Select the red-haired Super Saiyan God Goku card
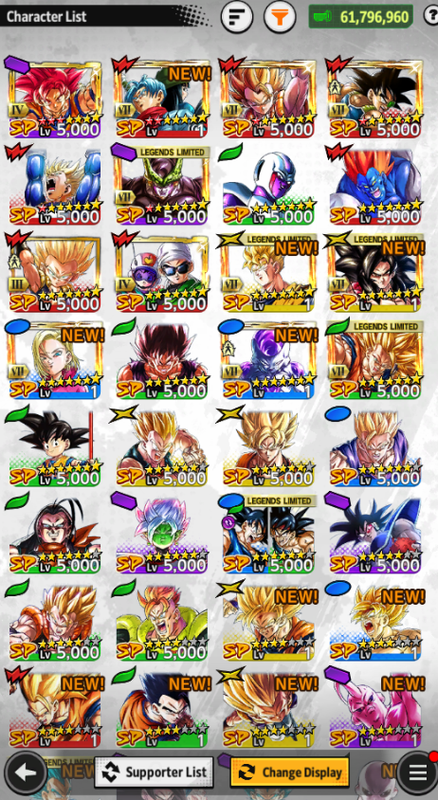Image resolution: width=438 pixels, height=800 pixels. [55, 99]
